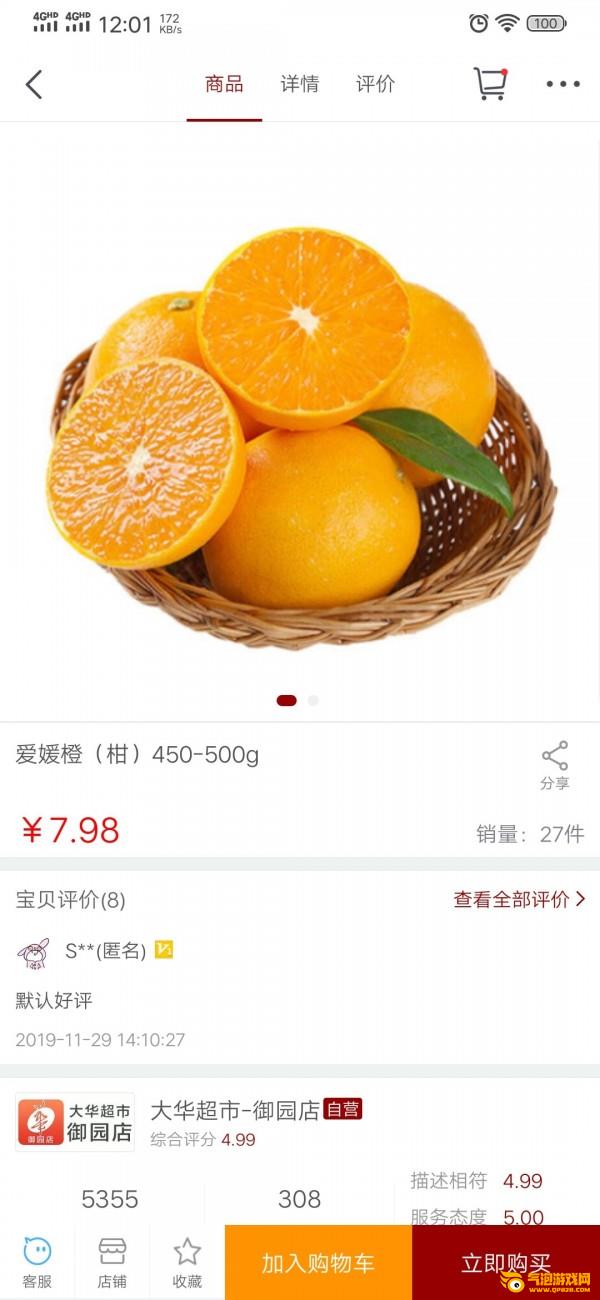600x1300 pixels.
Task: Switch to the 评价 tab
Action: 375,85
